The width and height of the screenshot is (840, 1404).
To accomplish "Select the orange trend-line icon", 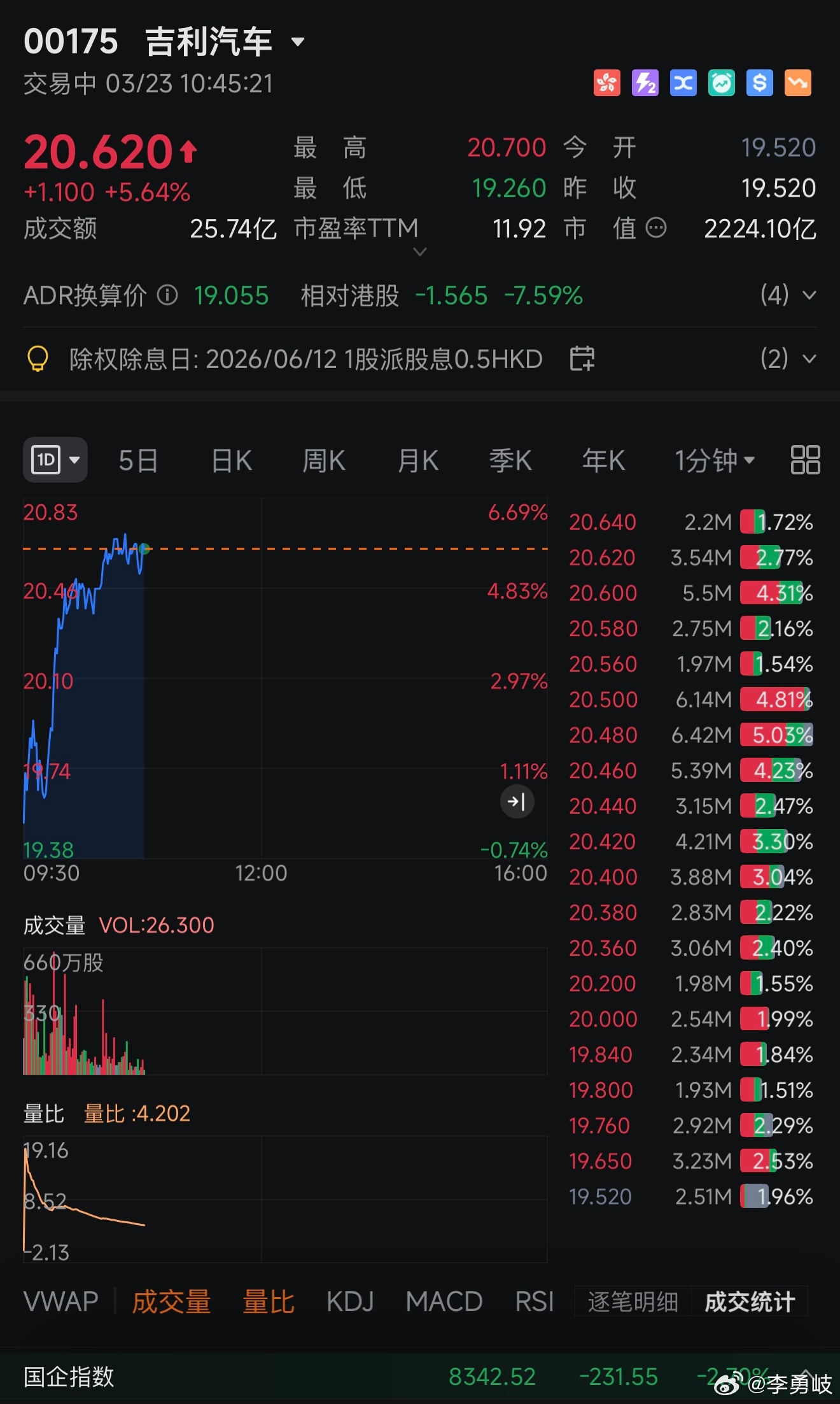I will click(x=797, y=83).
